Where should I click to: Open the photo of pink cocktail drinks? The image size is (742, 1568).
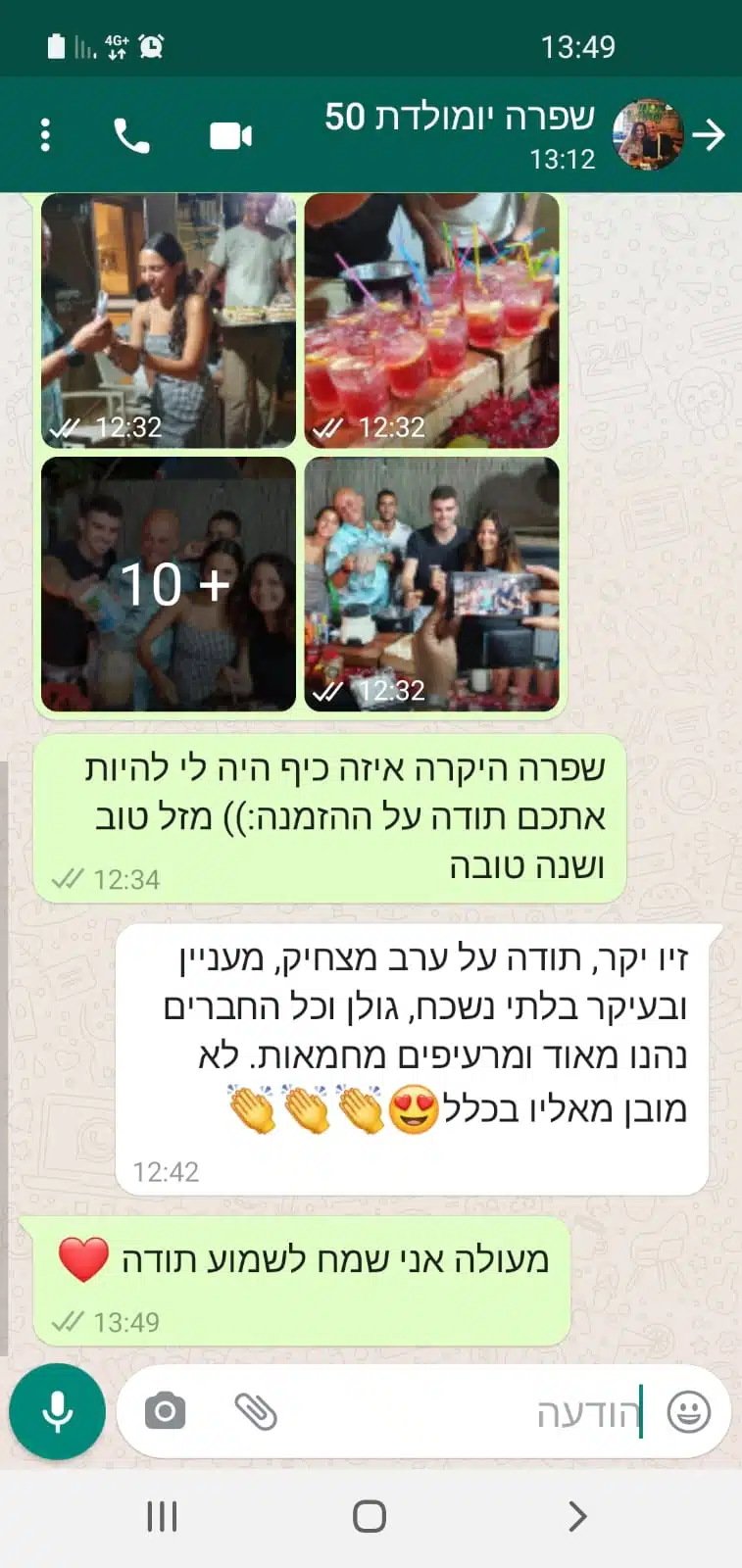432,320
